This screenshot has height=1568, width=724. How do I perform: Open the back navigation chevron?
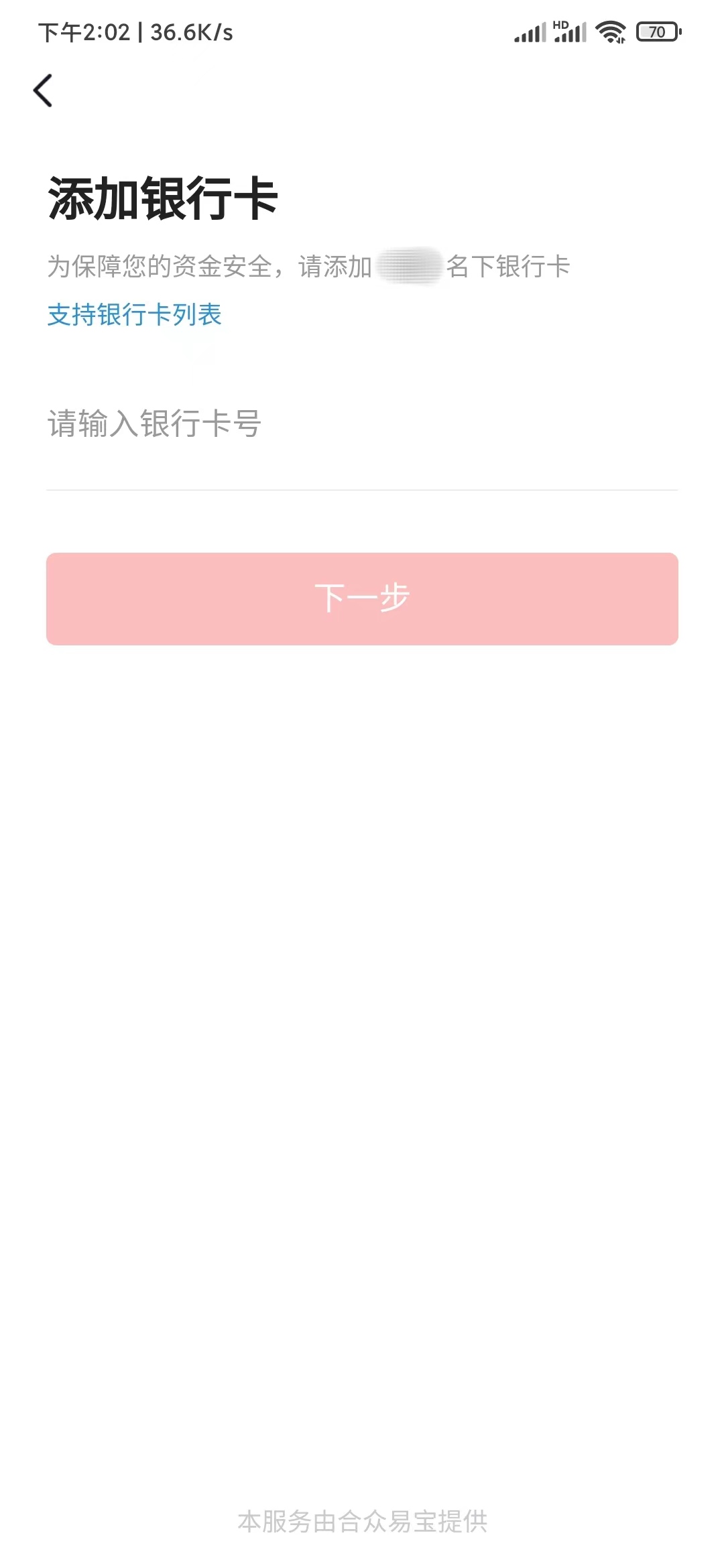point(43,91)
